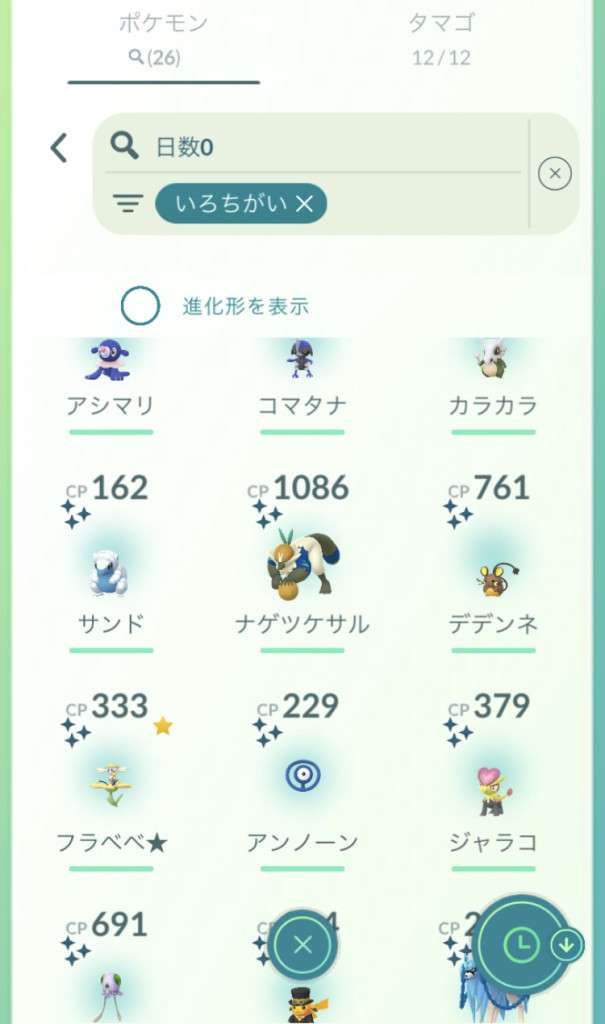Image resolution: width=605 pixels, height=1024 pixels.
Task: Open アシマリ's details
Action: [x=110, y=375]
